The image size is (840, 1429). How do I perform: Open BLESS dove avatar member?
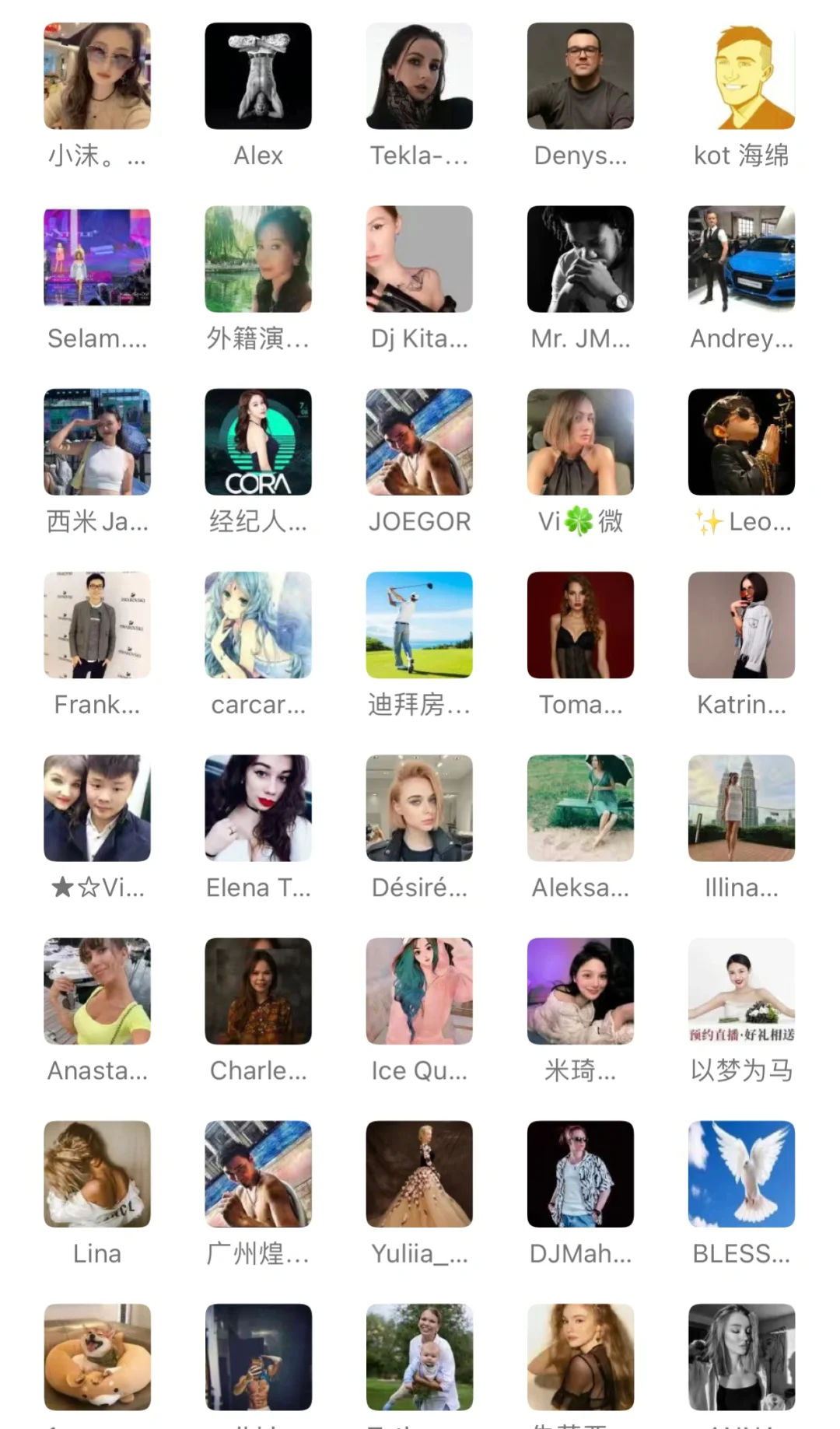(x=741, y=1174)
